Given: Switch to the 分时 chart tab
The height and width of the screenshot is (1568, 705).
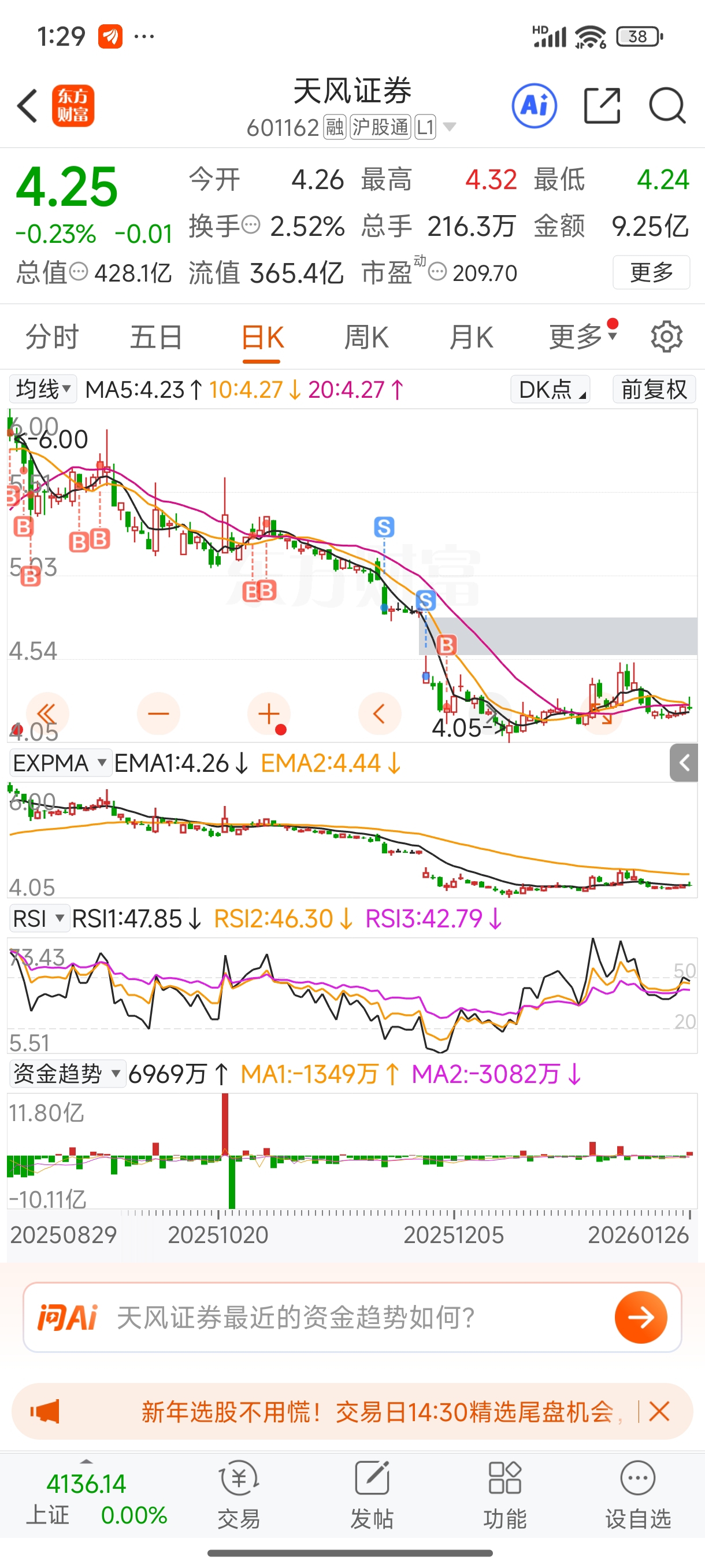Looking at the screenshot, I should click(x=51, y=337).
